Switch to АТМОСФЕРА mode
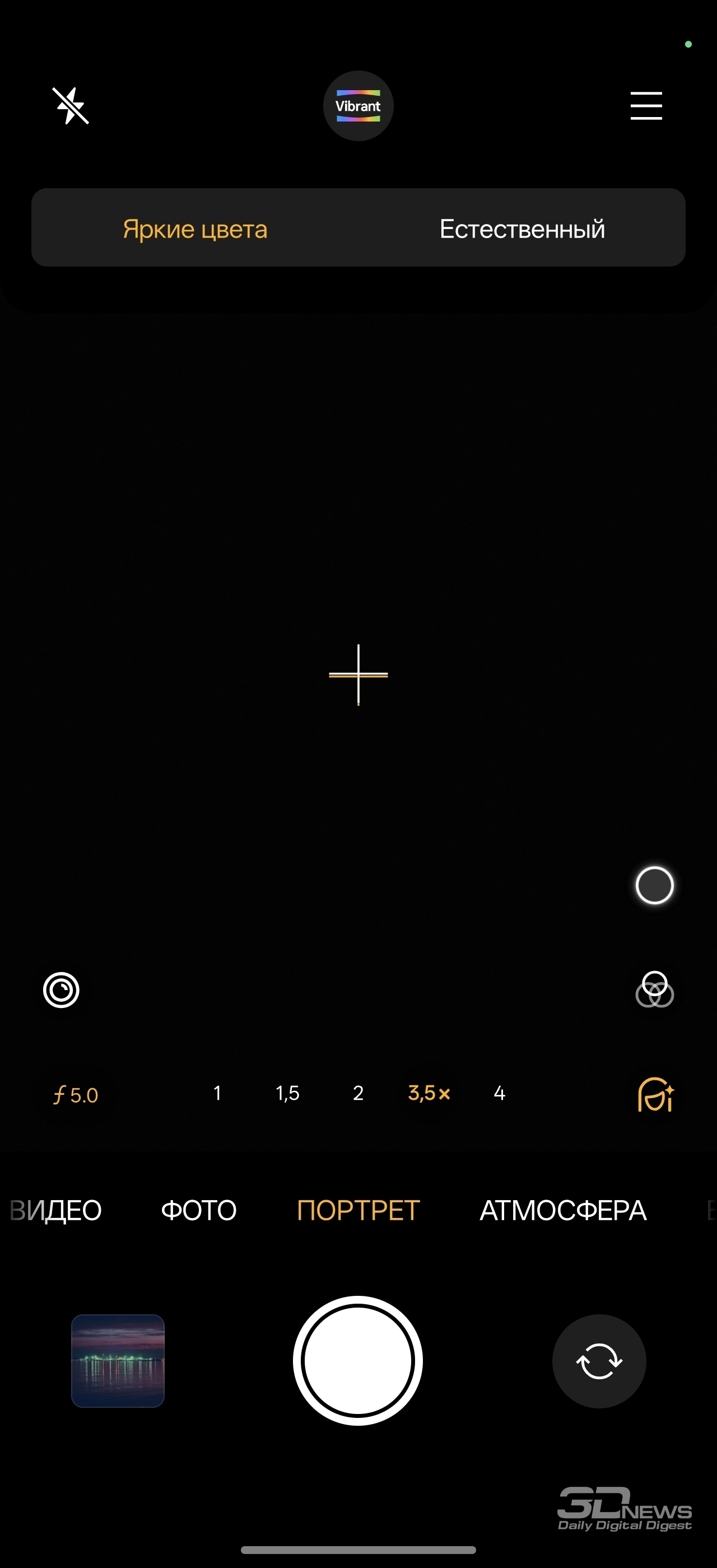The image size is (717, 1568). pyautogui.click(x=562, y=1210)
